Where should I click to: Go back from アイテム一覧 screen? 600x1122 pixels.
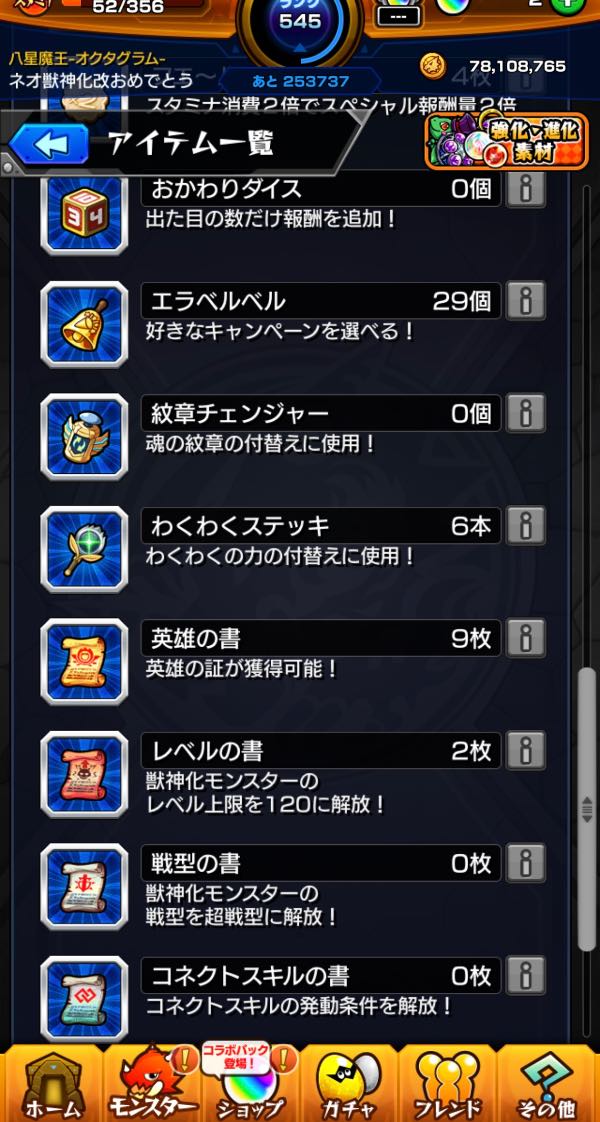(x=50, y=145)
